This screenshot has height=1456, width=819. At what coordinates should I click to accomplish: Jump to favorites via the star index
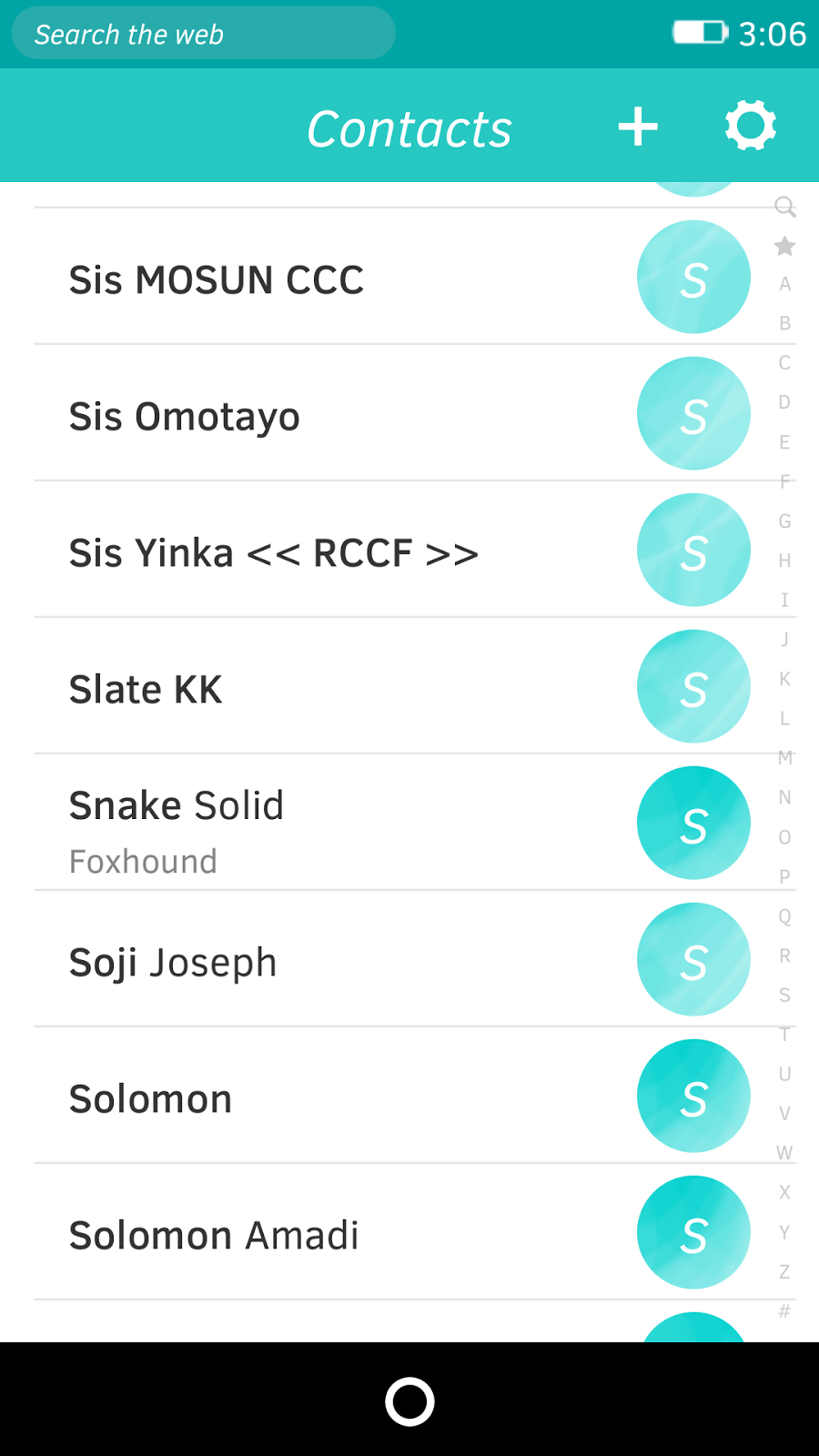(x=784, y=246)
